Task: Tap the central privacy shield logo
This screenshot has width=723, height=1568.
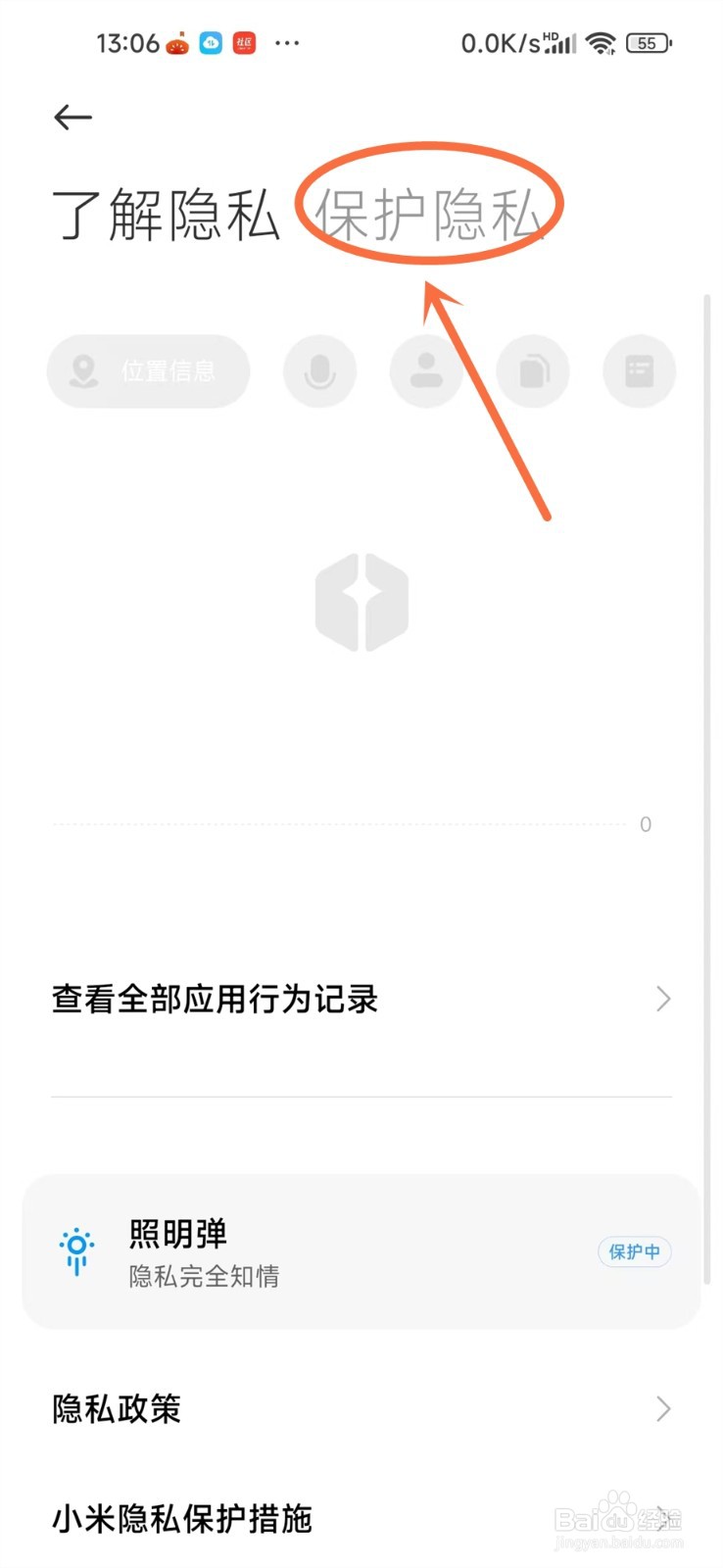Action: pos(361,601)
